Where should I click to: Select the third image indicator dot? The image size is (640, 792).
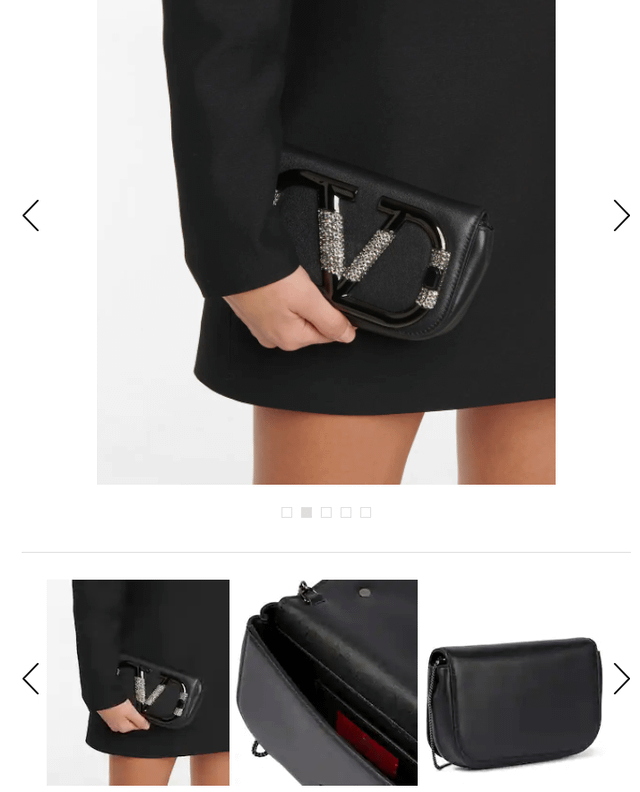(326, 512)
